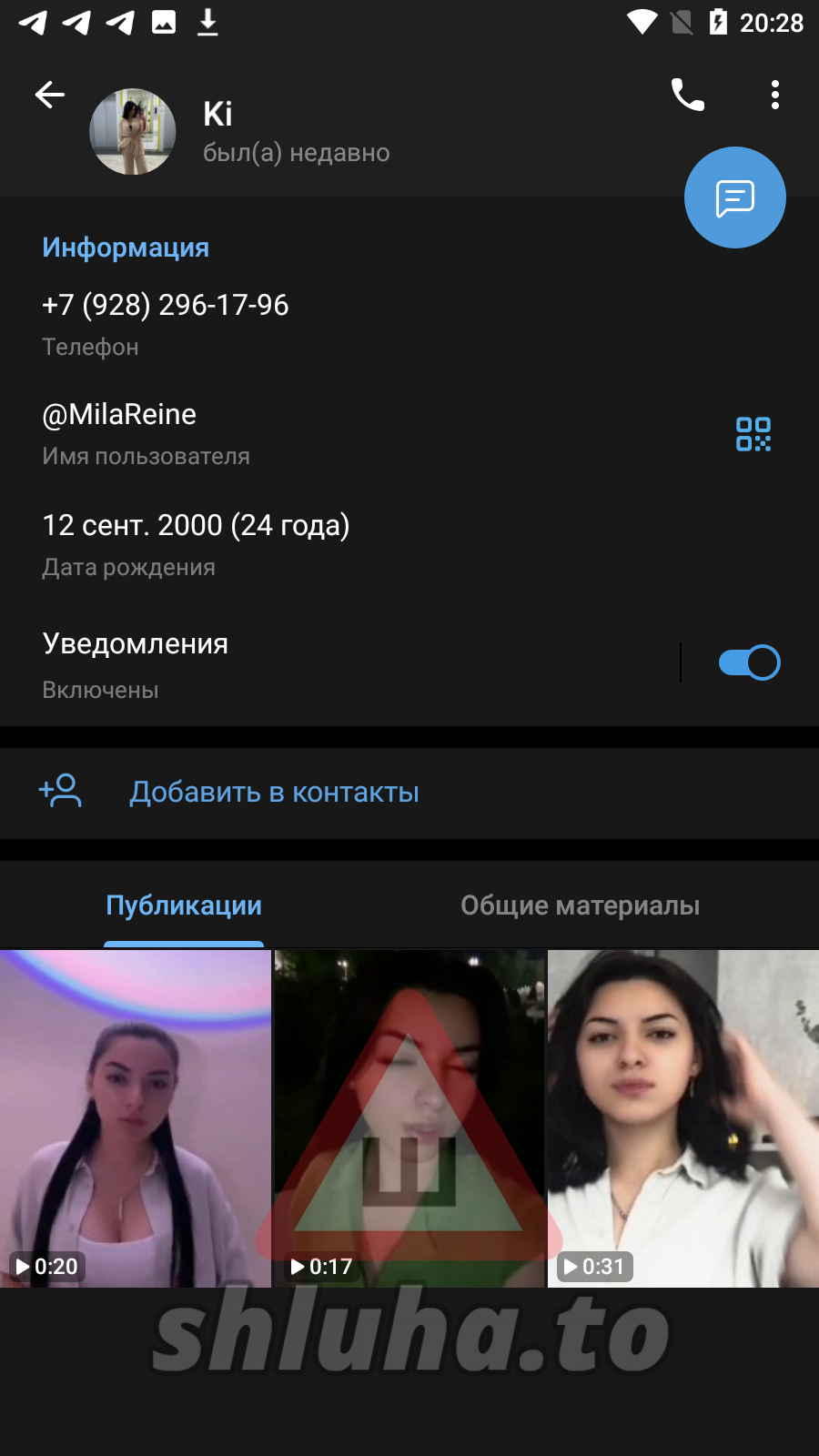Switch to the Публикации tab
This screenshot has height=1456, width=819.
(x=184, y=905)
